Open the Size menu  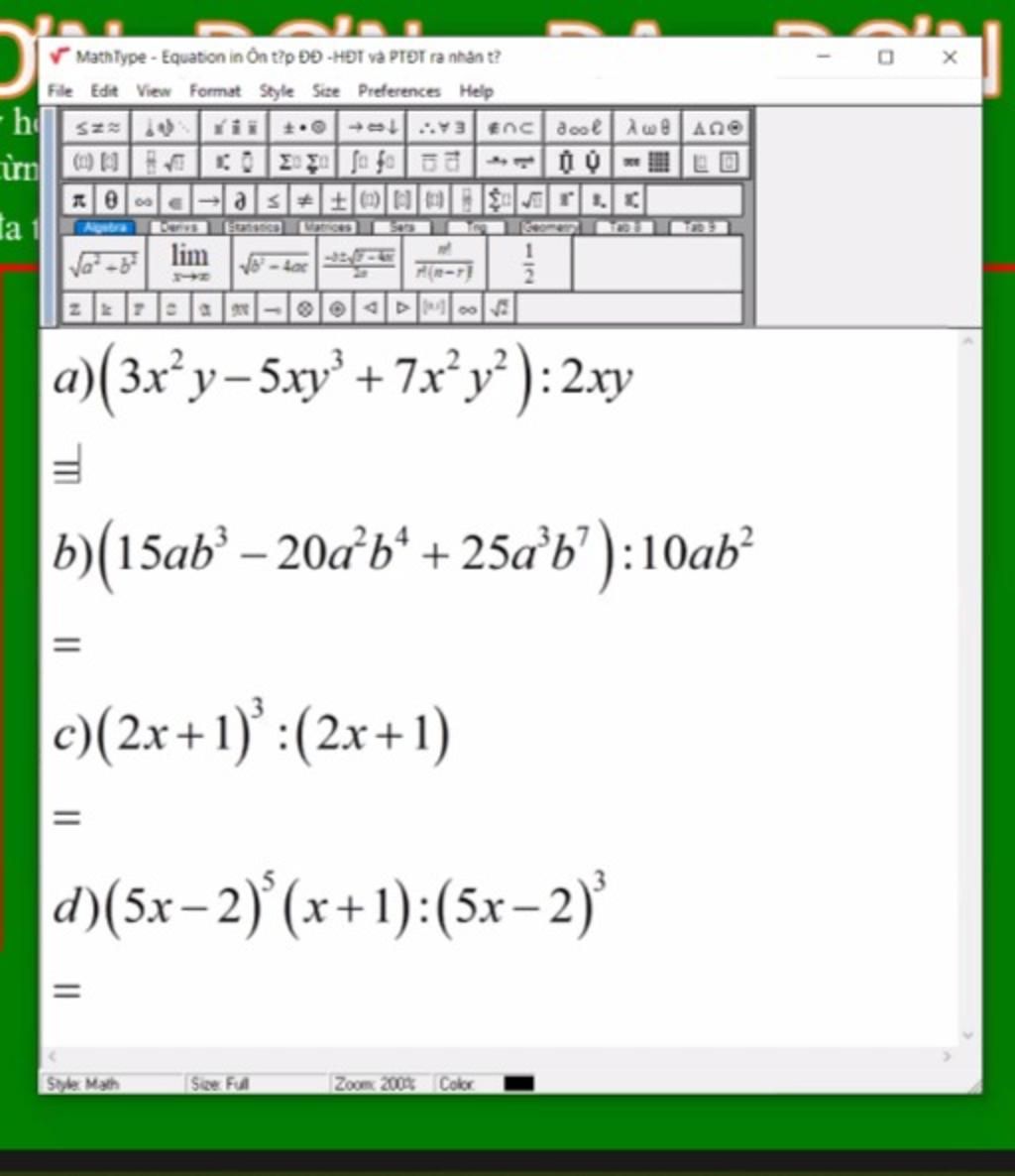(325, 91)
